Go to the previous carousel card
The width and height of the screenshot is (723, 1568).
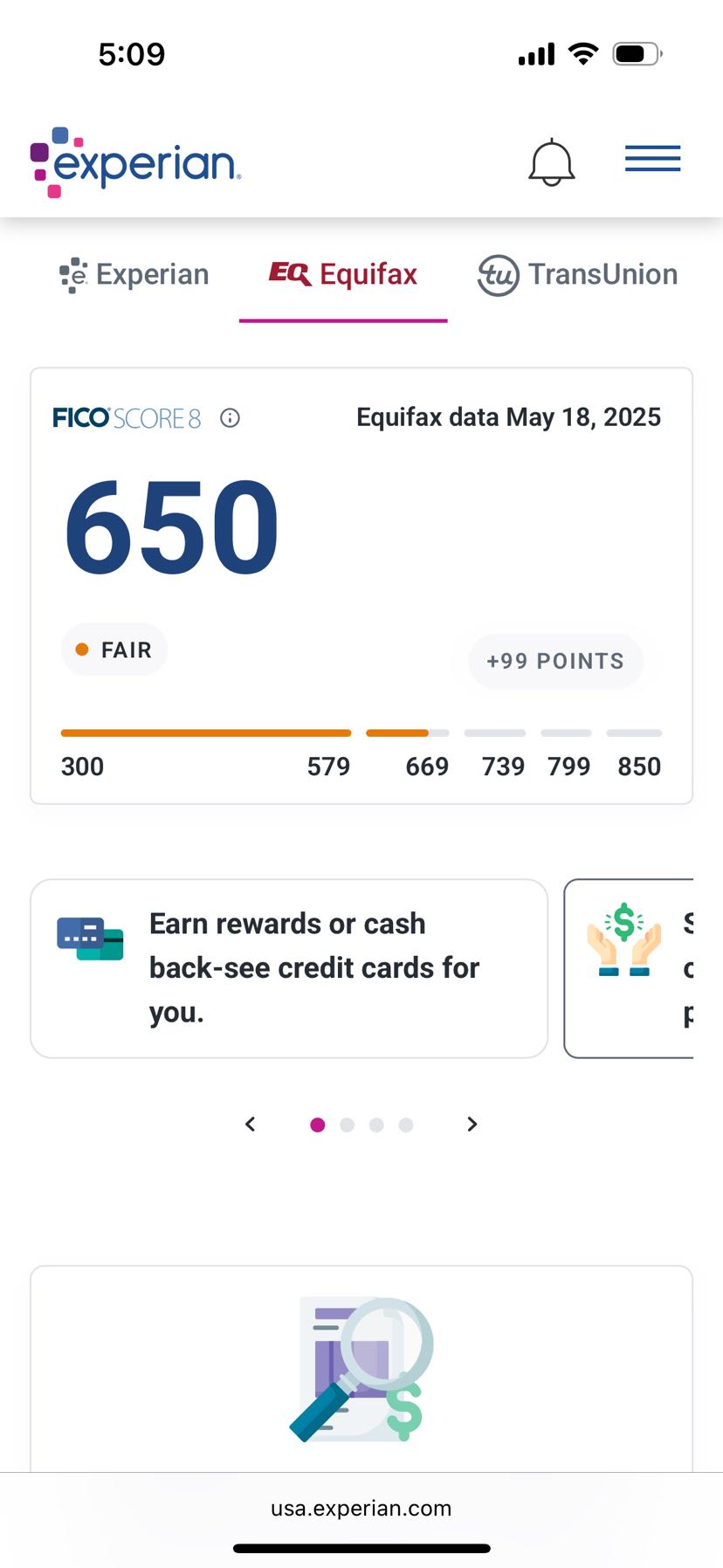[x=251, y=1124]
